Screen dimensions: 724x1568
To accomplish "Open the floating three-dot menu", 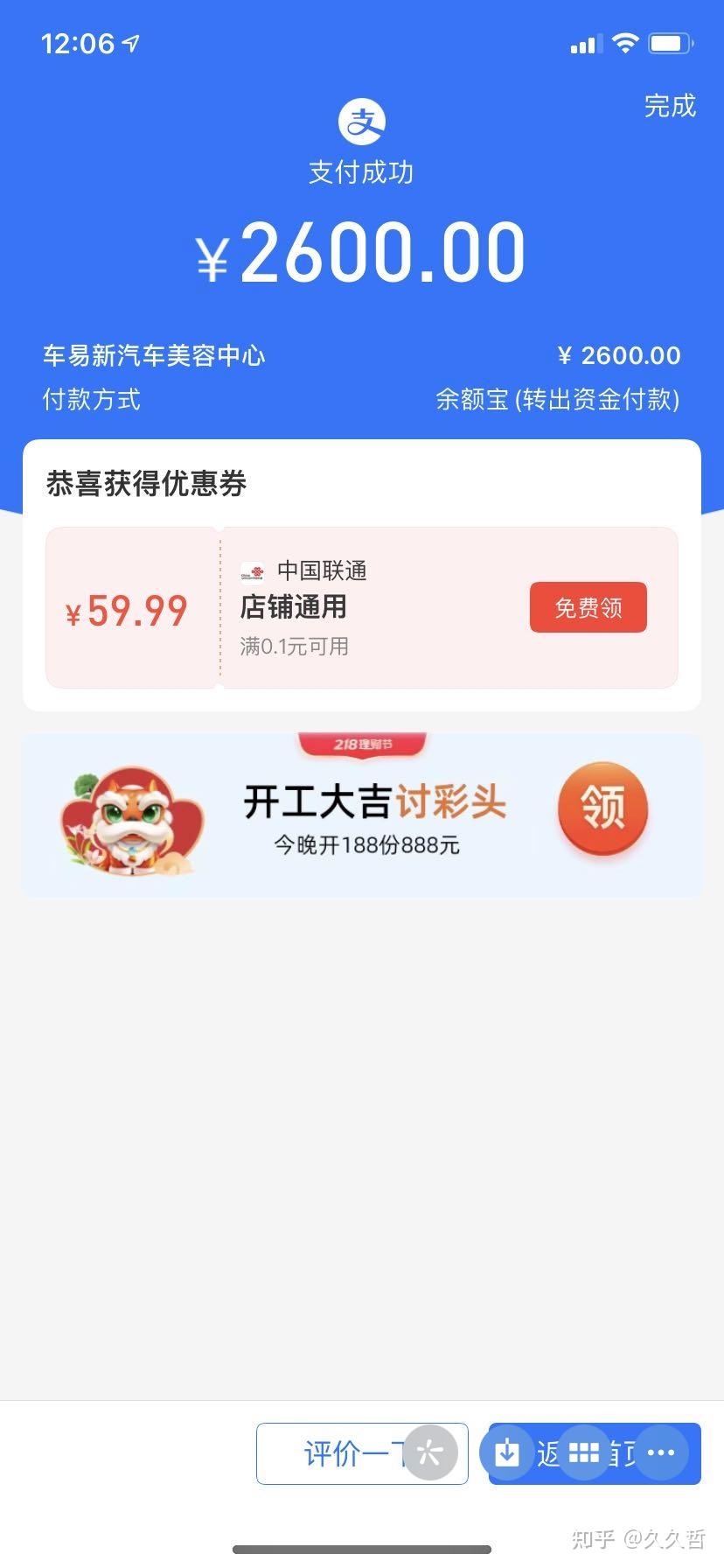I will 660,1453.
